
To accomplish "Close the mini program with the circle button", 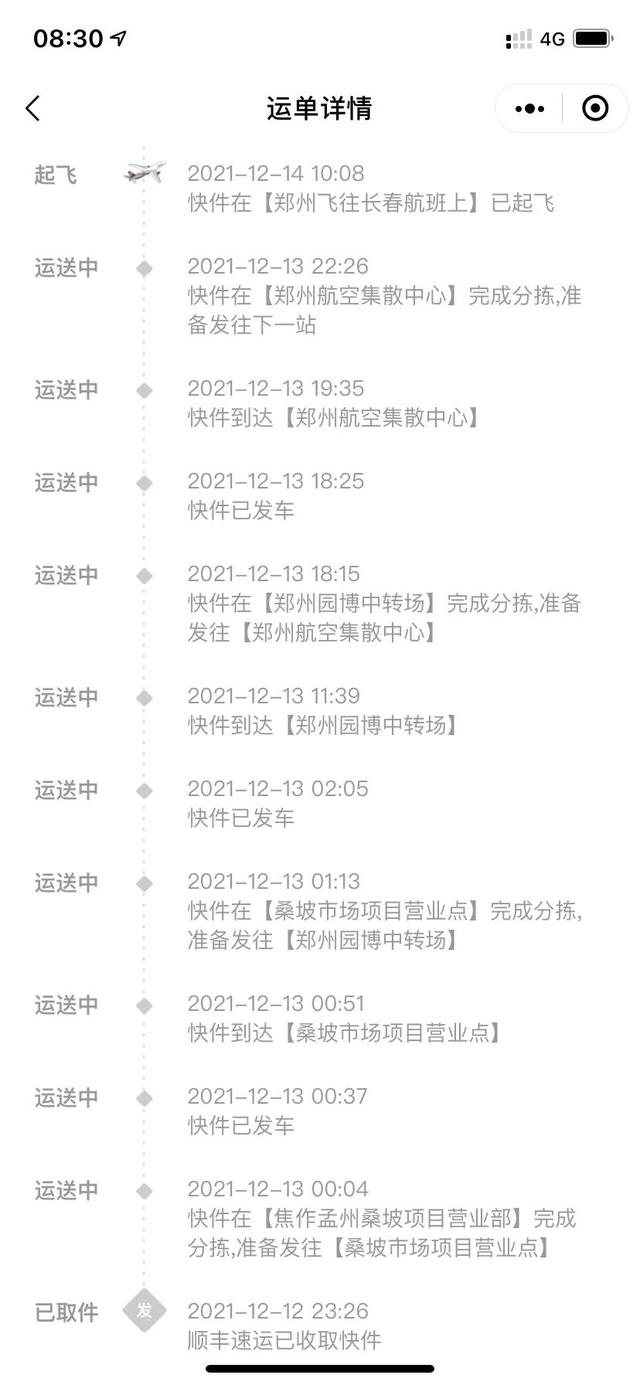I will click(595, 108).
